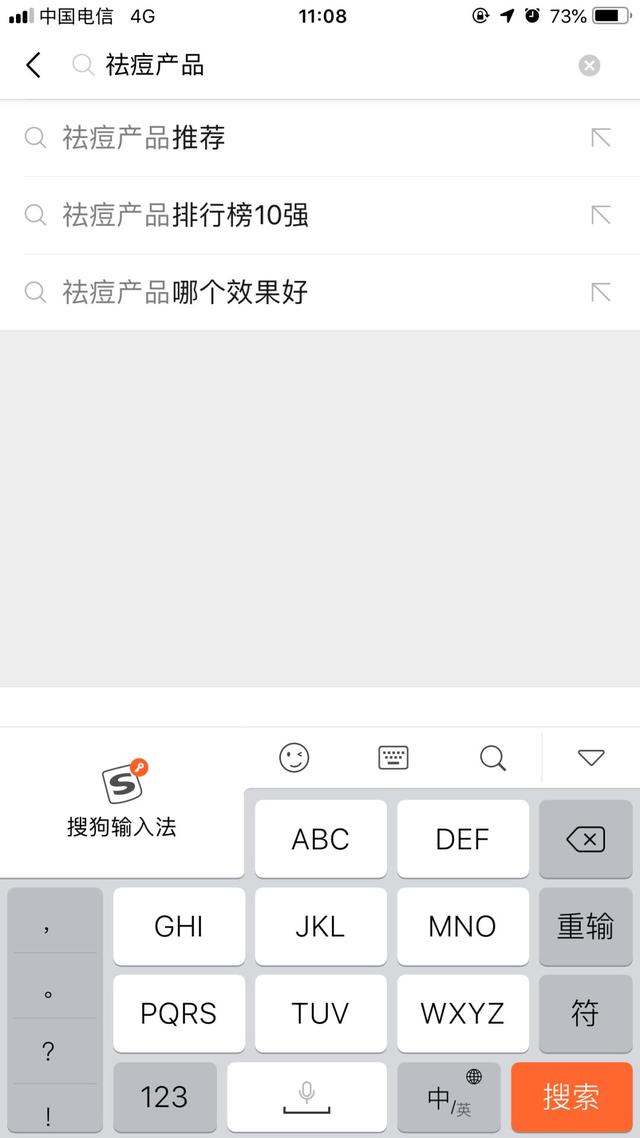This screenshot has width=640, height=1138.
Task: Go back using the top-left arrow
Action: [x=34, y=66]
